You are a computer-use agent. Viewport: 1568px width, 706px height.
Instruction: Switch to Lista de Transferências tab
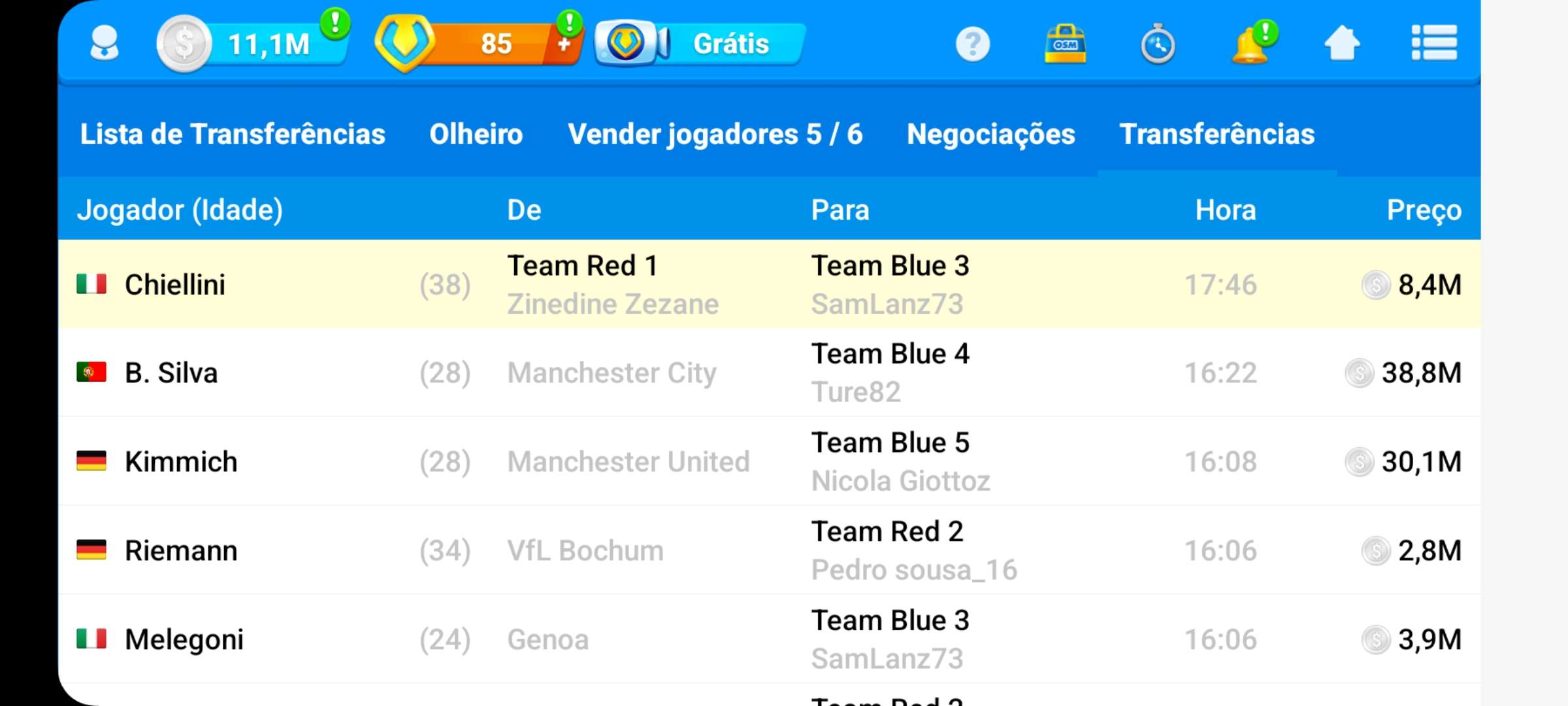click(233, 134)
